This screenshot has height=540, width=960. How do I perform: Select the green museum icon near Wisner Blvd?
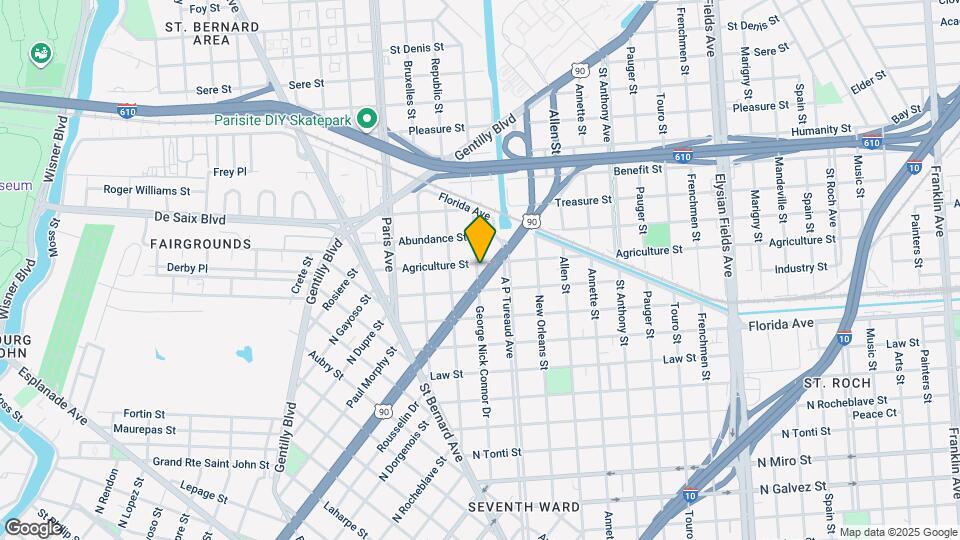point(40,54)
